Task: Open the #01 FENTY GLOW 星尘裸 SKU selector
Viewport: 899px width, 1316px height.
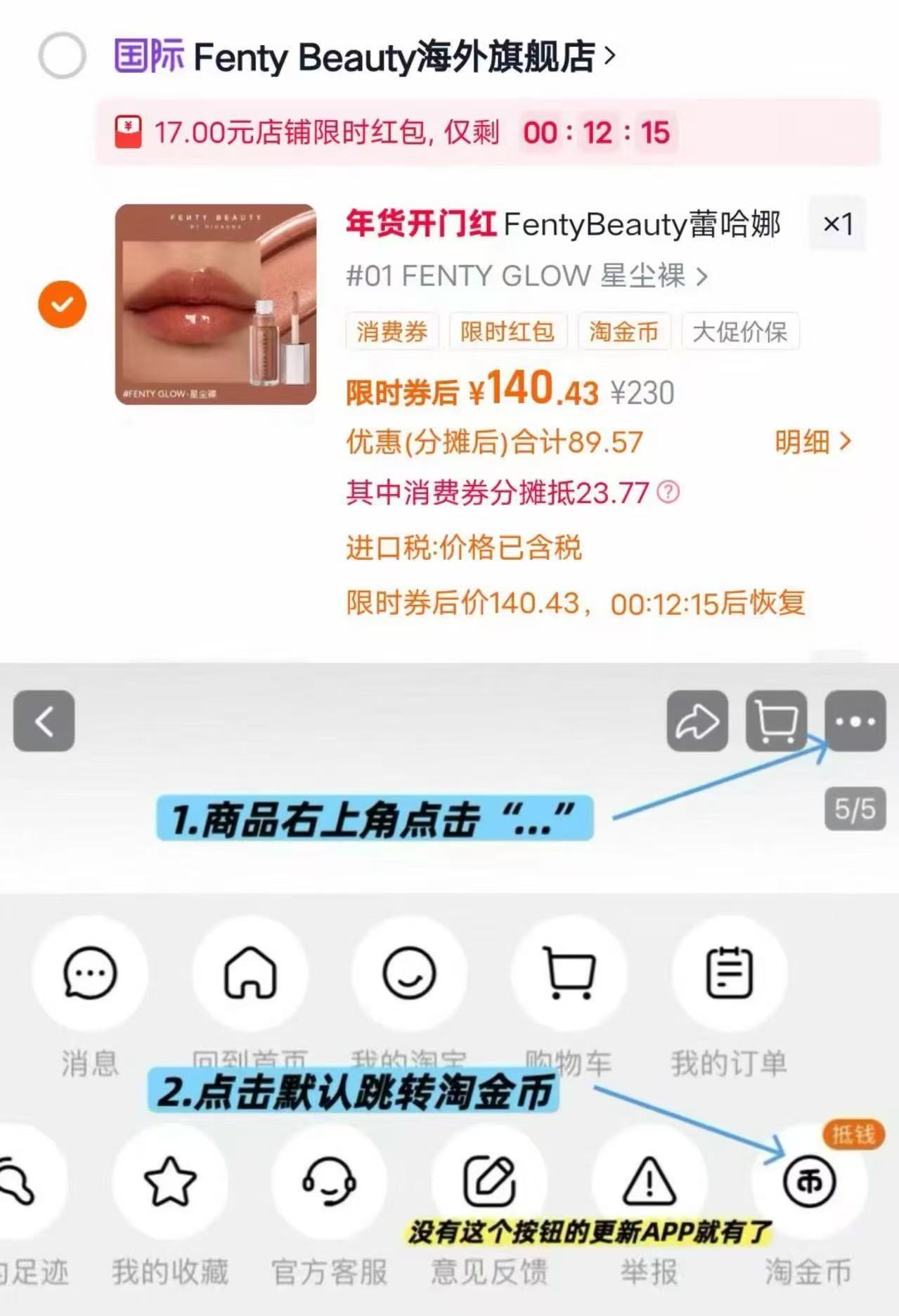Action: [524, 275]
